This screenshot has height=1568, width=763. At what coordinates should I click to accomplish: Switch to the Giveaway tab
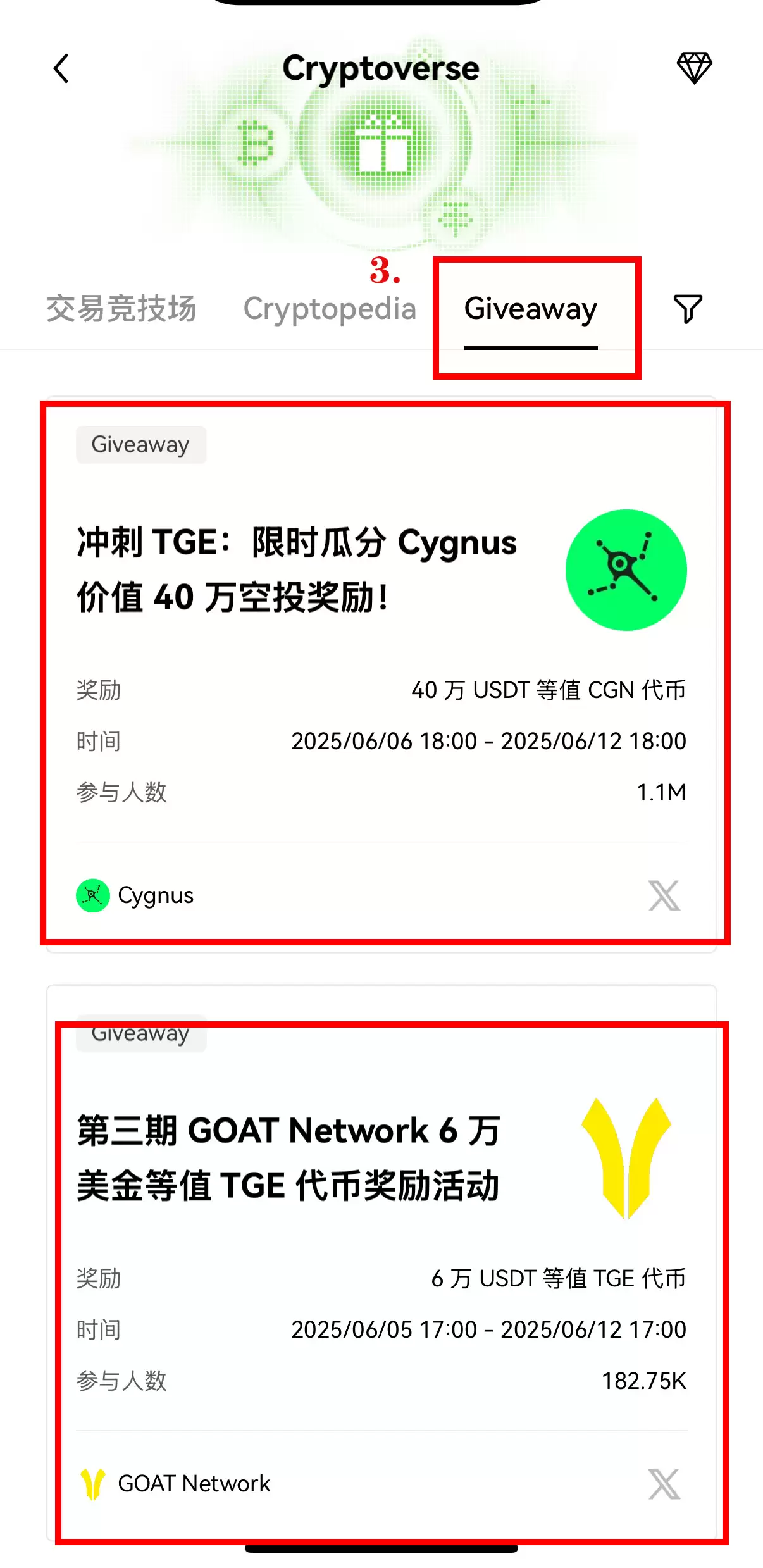coord(531,309)
